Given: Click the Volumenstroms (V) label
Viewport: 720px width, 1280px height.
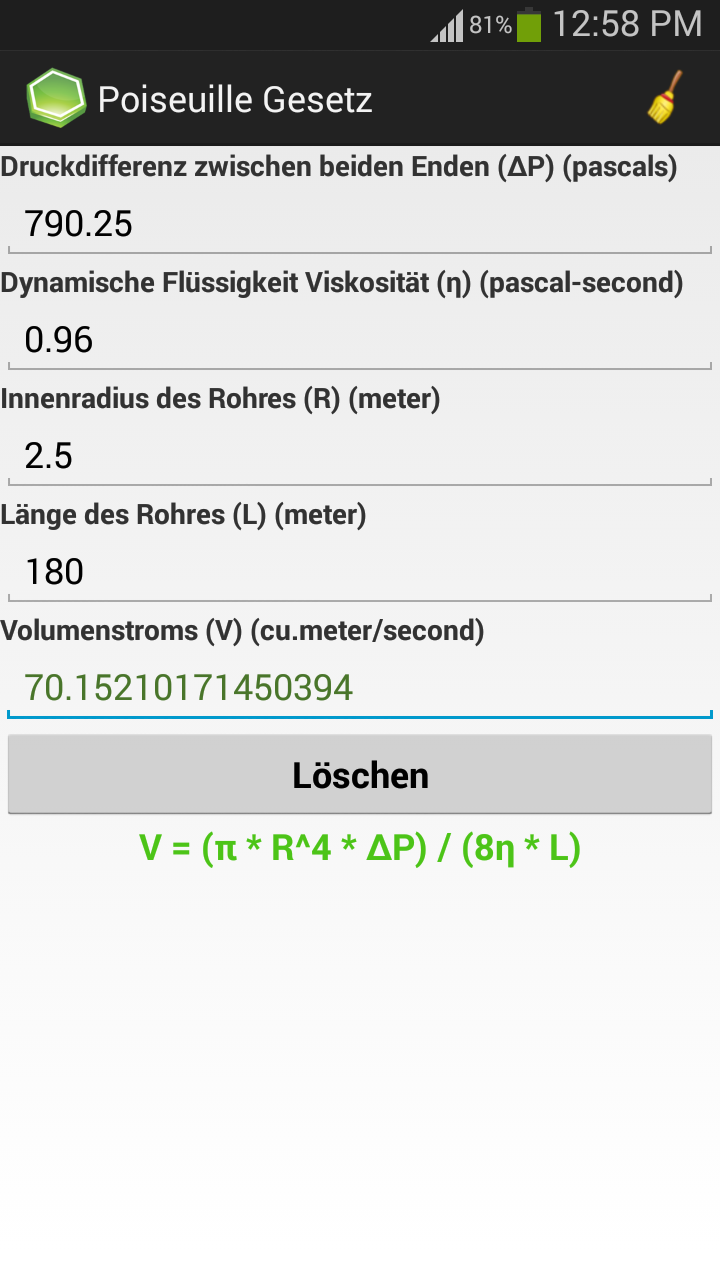Looking at the screenshot, I should click(242, 630).
